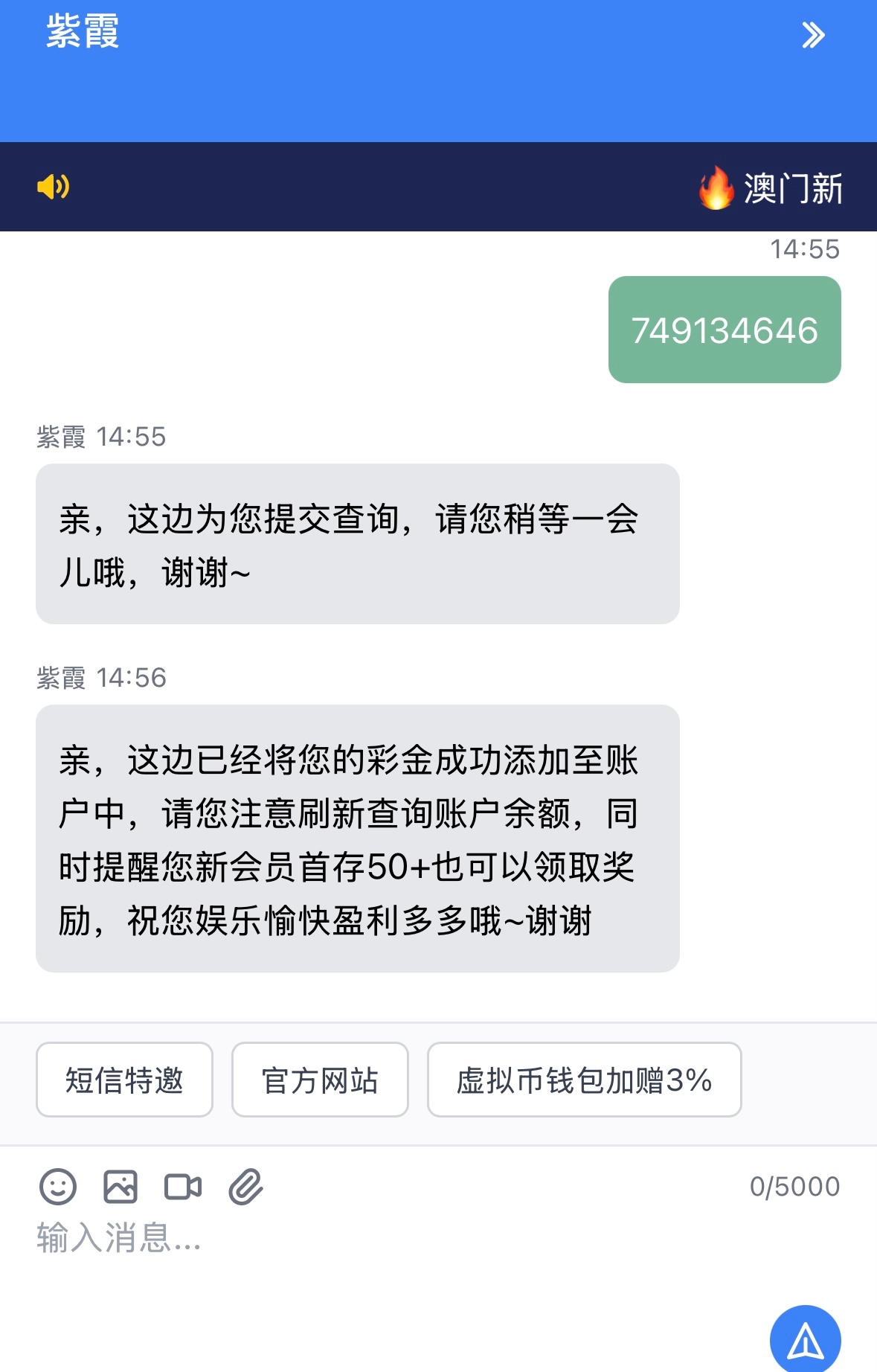Attach an image to the chat
Image resolution: width=877 pixels, height=1372 pixels.
pos(121,1186)
